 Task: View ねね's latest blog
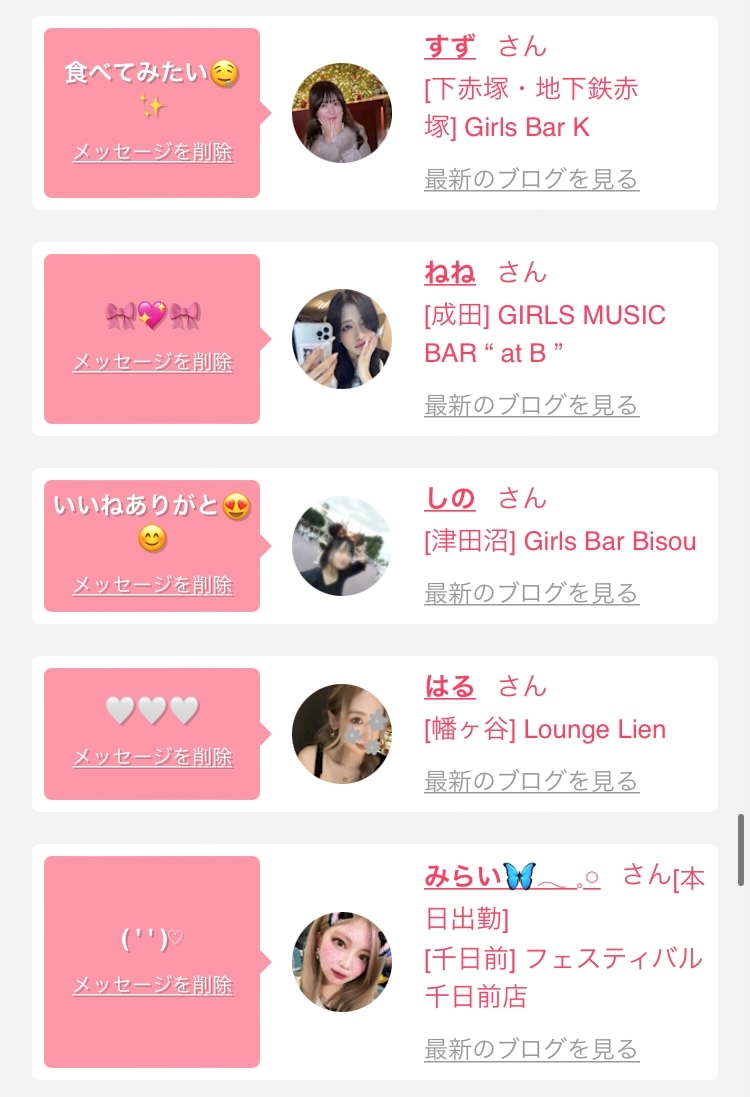(532, 405)
